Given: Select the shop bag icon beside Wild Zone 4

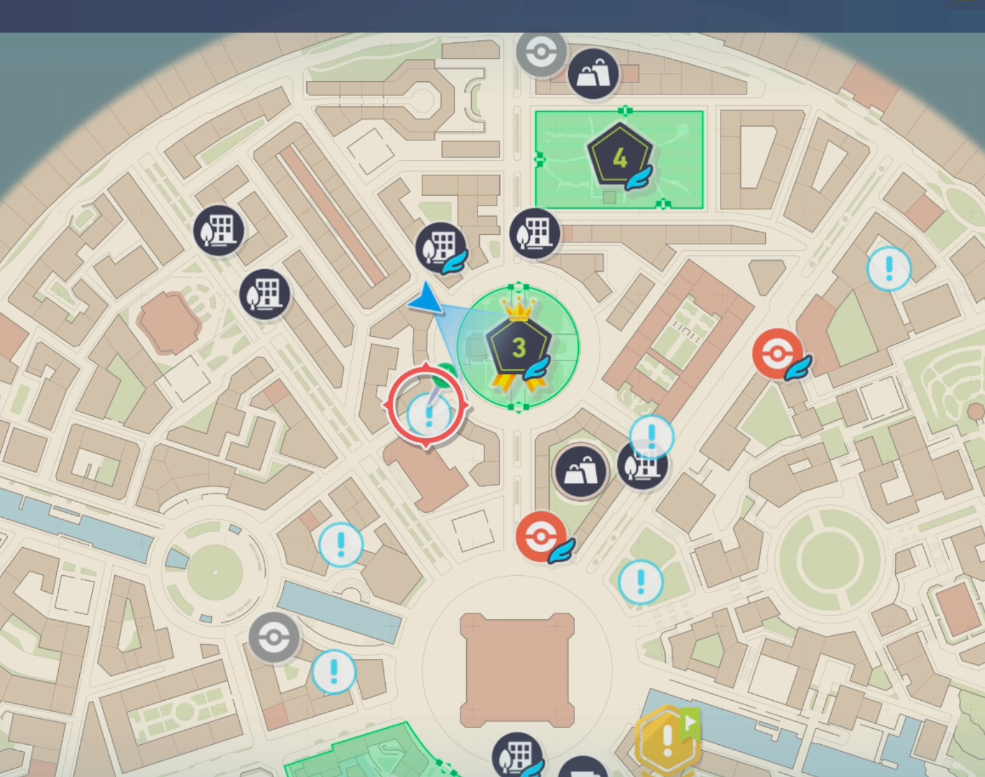Looking at the screenshot, I should click(x=593, y=73).
